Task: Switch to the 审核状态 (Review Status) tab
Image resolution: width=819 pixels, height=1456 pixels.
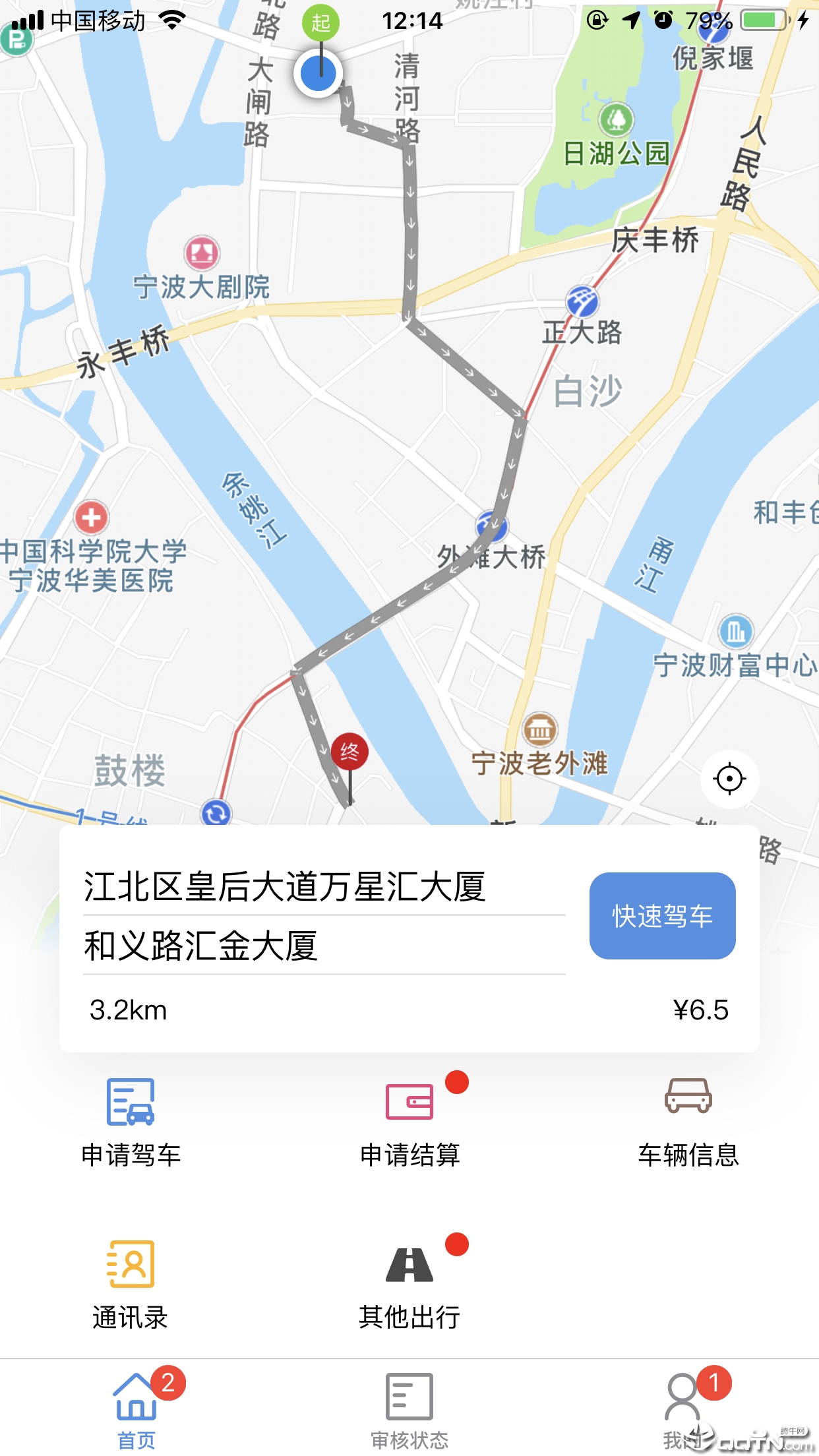Action: point(409,1411)
